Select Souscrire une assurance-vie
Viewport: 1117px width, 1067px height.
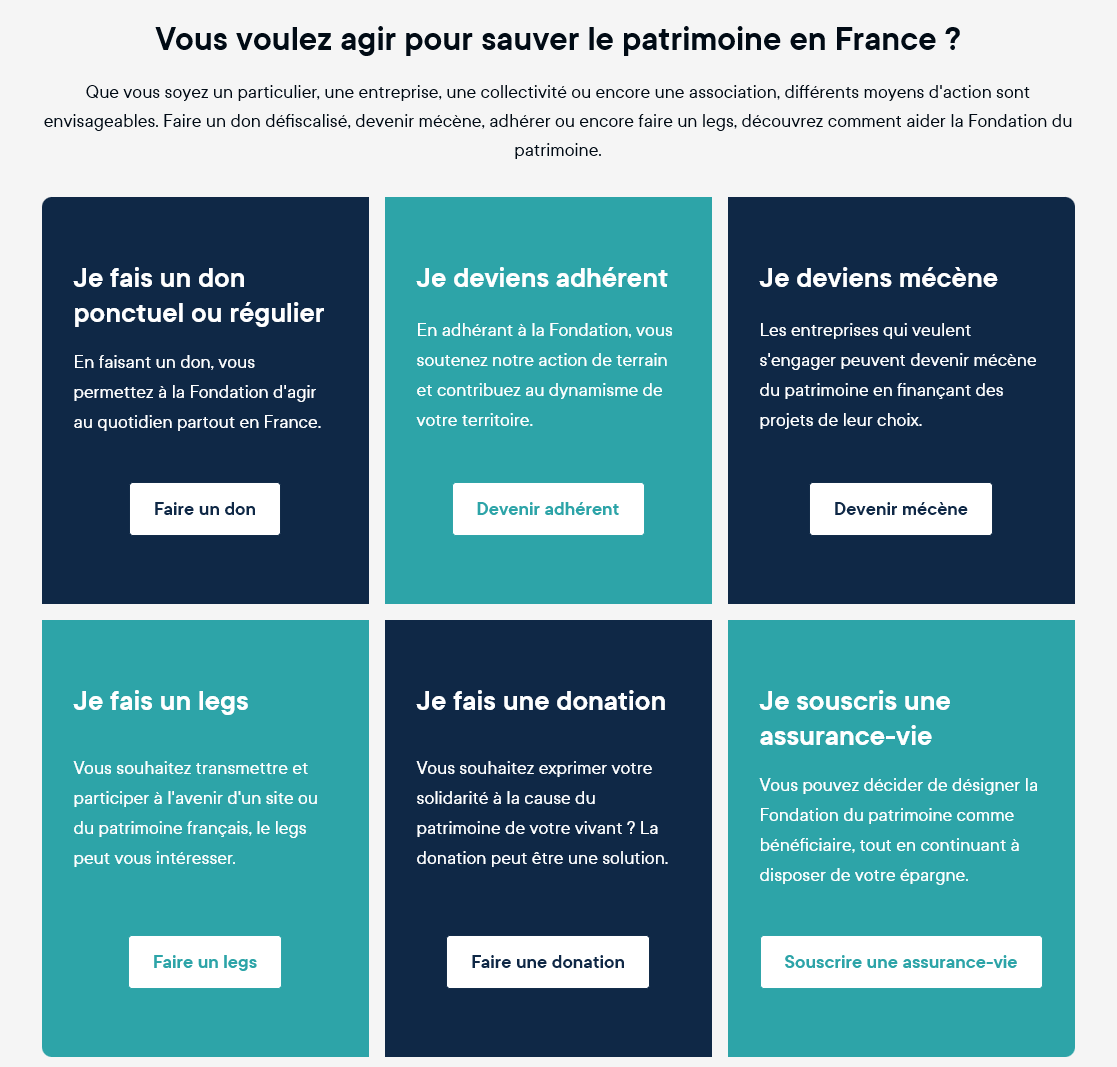tap(900, 962)
